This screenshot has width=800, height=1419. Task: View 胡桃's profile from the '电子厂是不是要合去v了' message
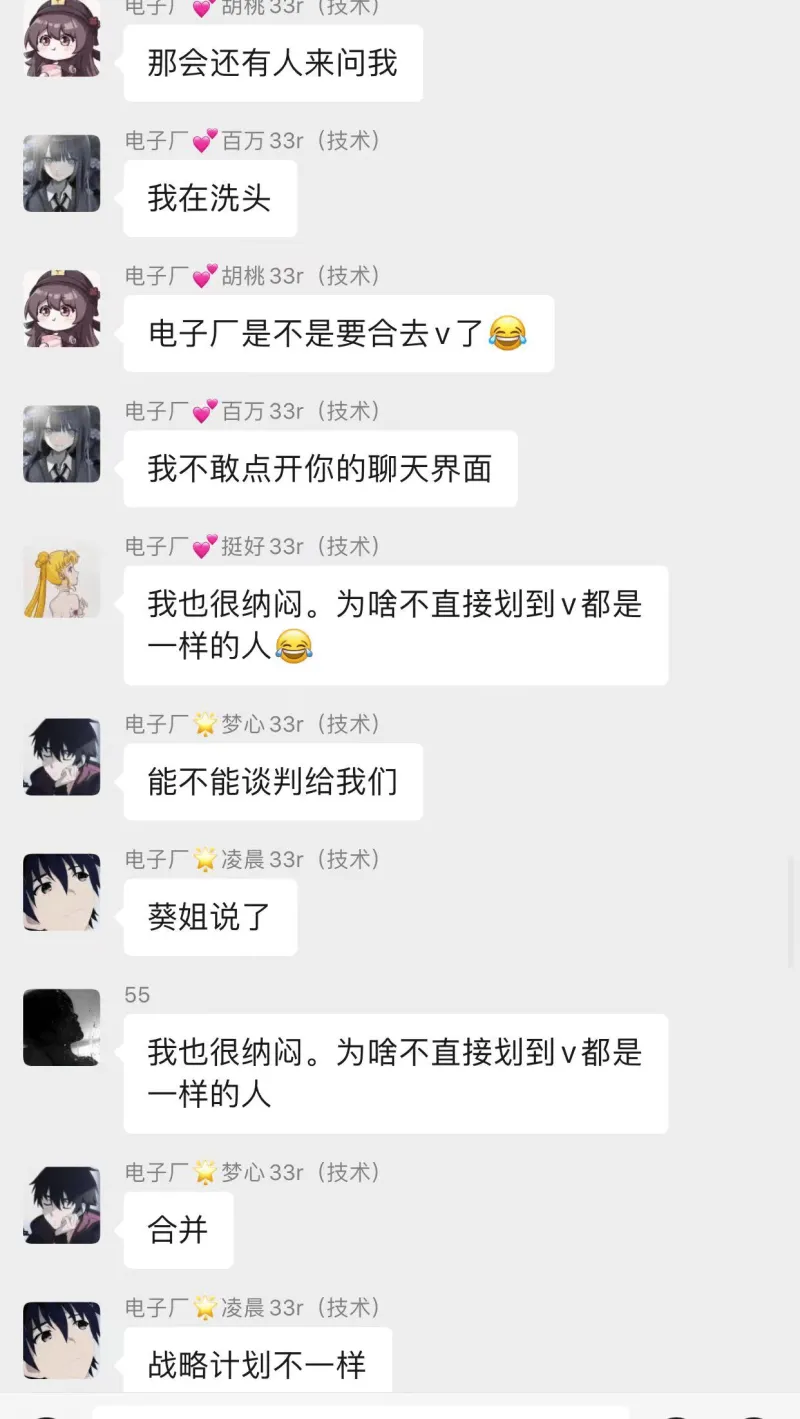[x=62, y=308]
